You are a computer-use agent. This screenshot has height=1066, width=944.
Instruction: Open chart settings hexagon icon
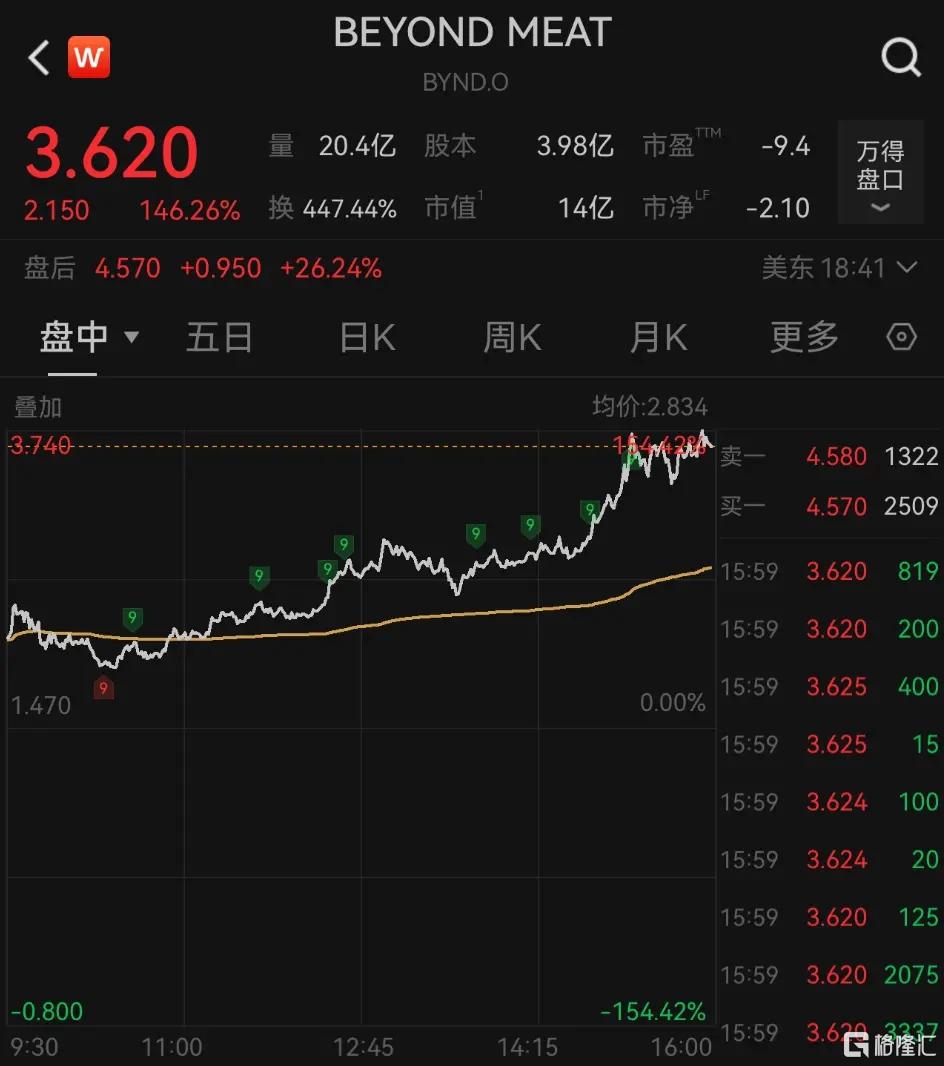[x=901, y=338]
